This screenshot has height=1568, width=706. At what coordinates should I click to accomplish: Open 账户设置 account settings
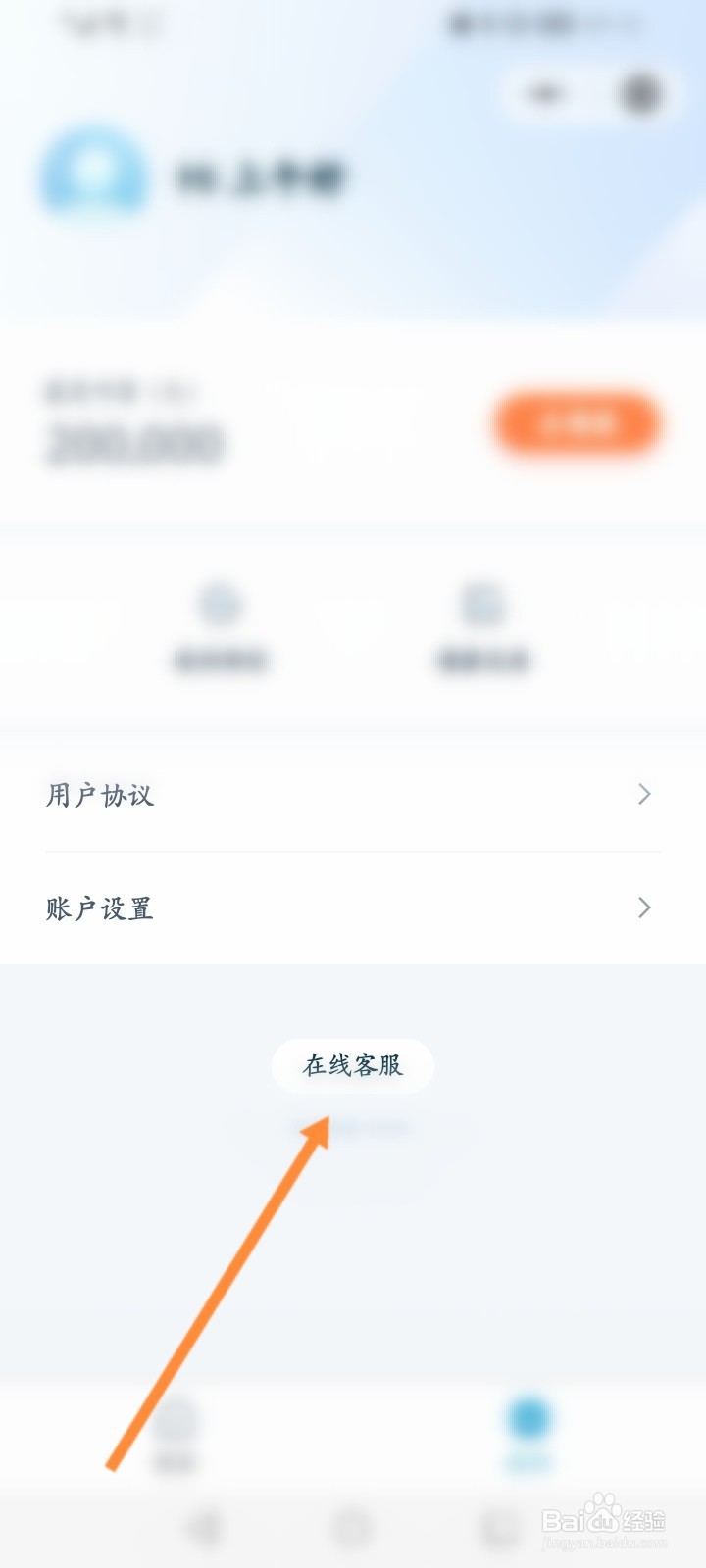(x=353, y=908)
